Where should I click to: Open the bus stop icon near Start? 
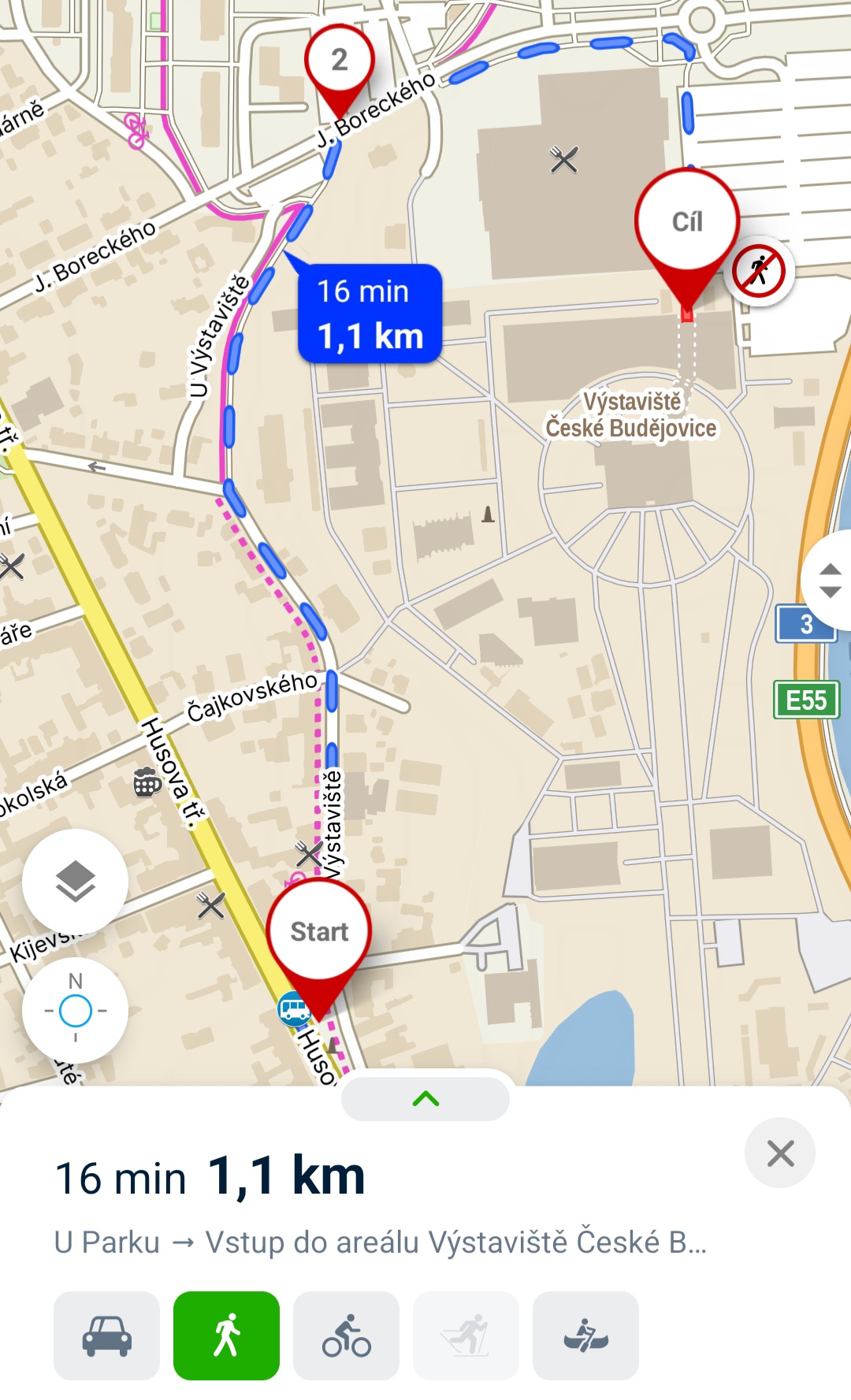tap(294, 1009)
